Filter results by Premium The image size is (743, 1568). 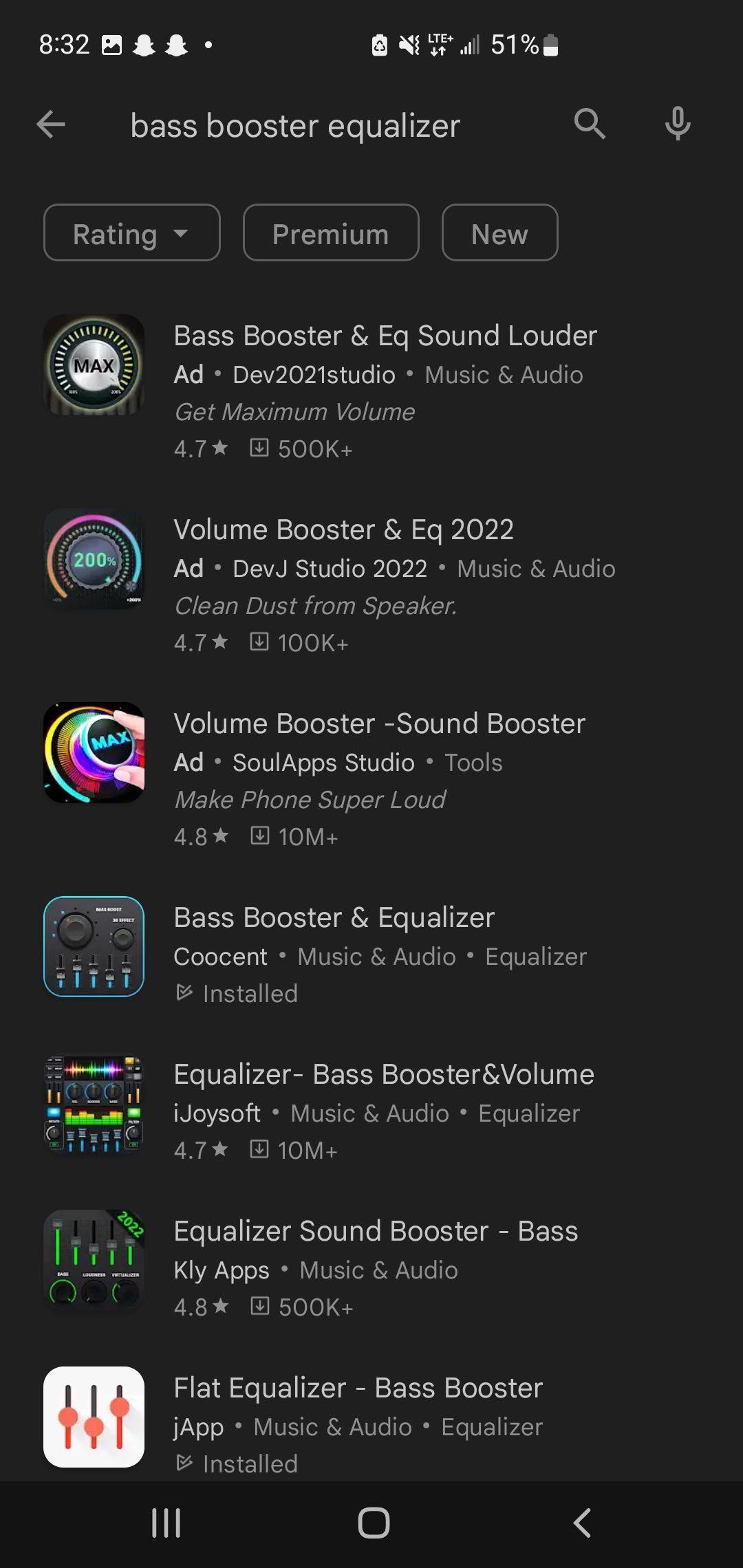331,233
